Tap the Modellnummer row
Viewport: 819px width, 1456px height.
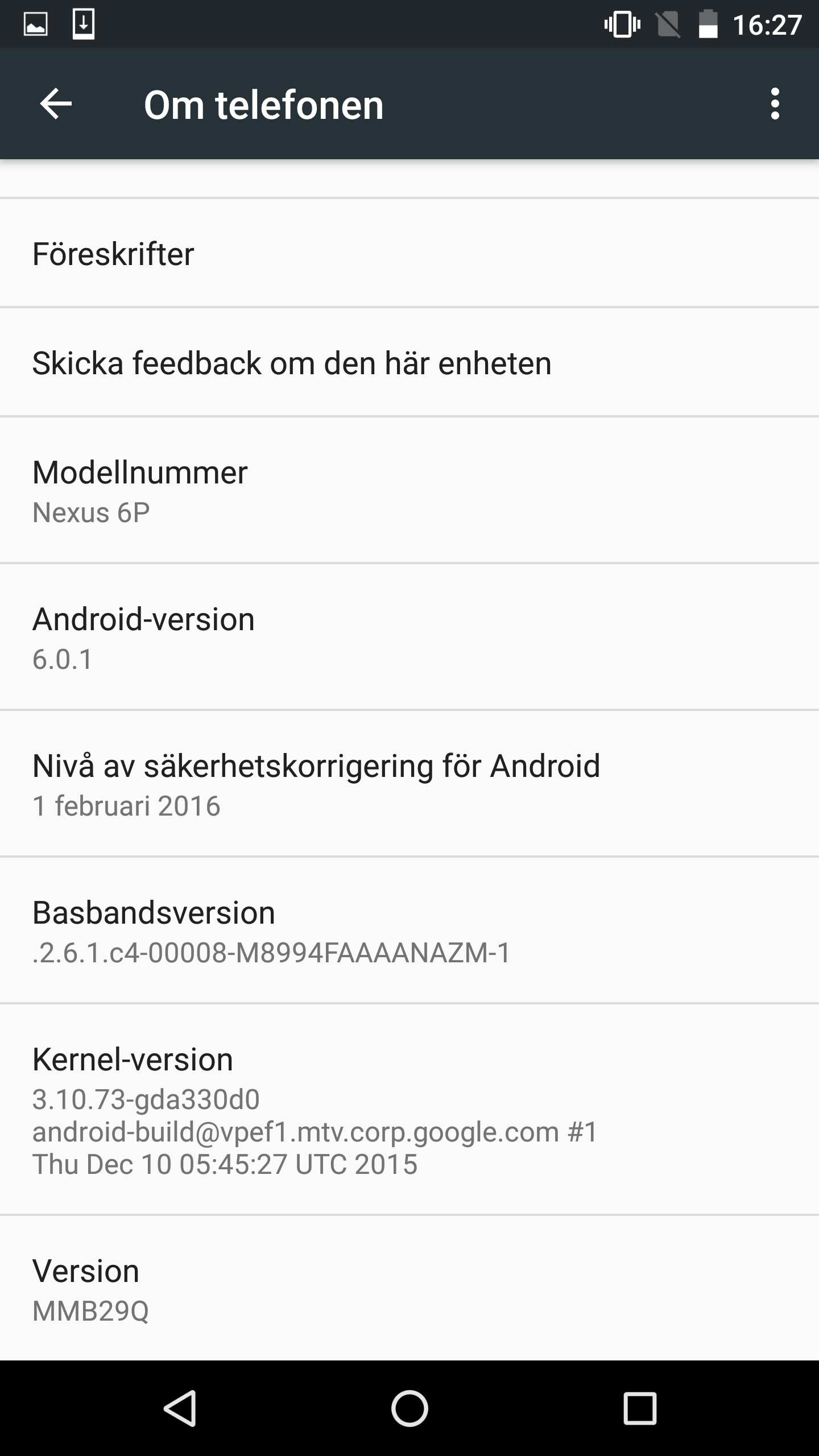[x=409, y=490]
